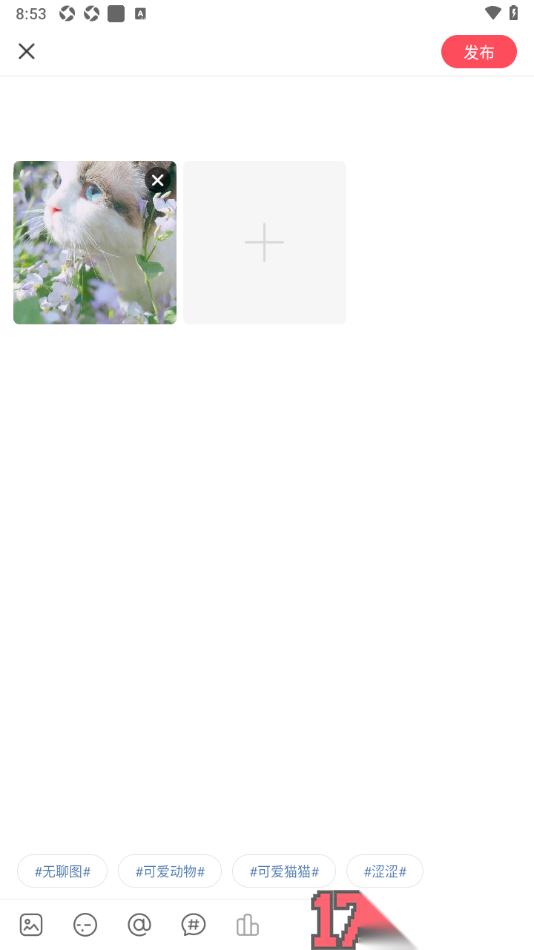Image resolution: width=534 pixels, height=950 pixels.
Task: Open the emoji panel
Action: (x=85, y=925)
